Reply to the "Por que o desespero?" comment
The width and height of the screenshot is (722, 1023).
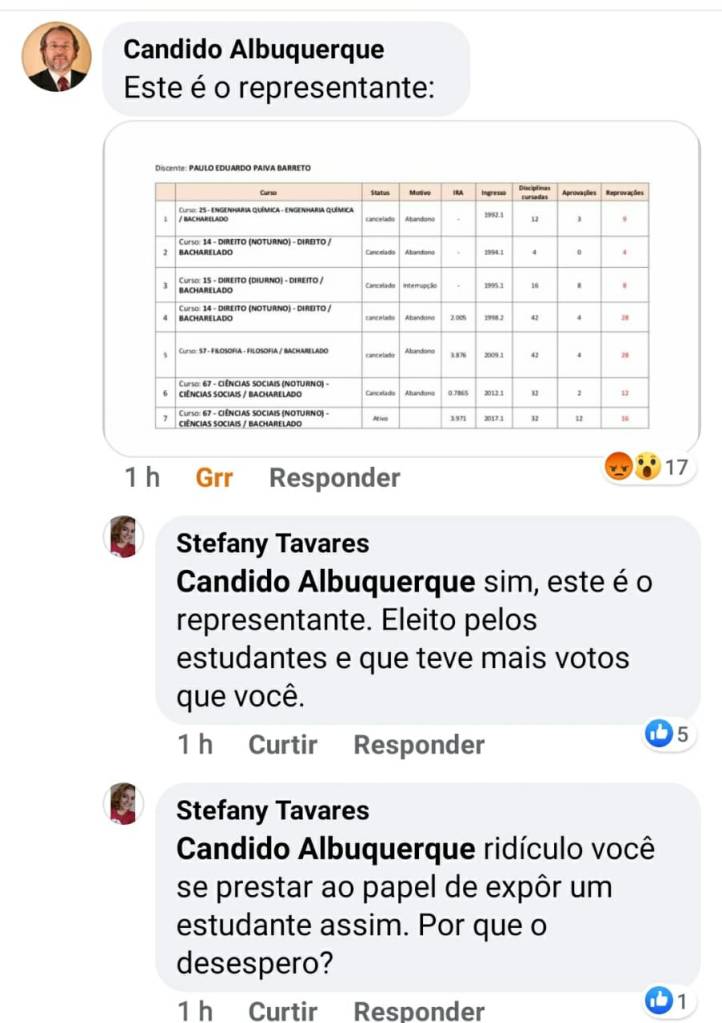click(x=418, y=1011)
